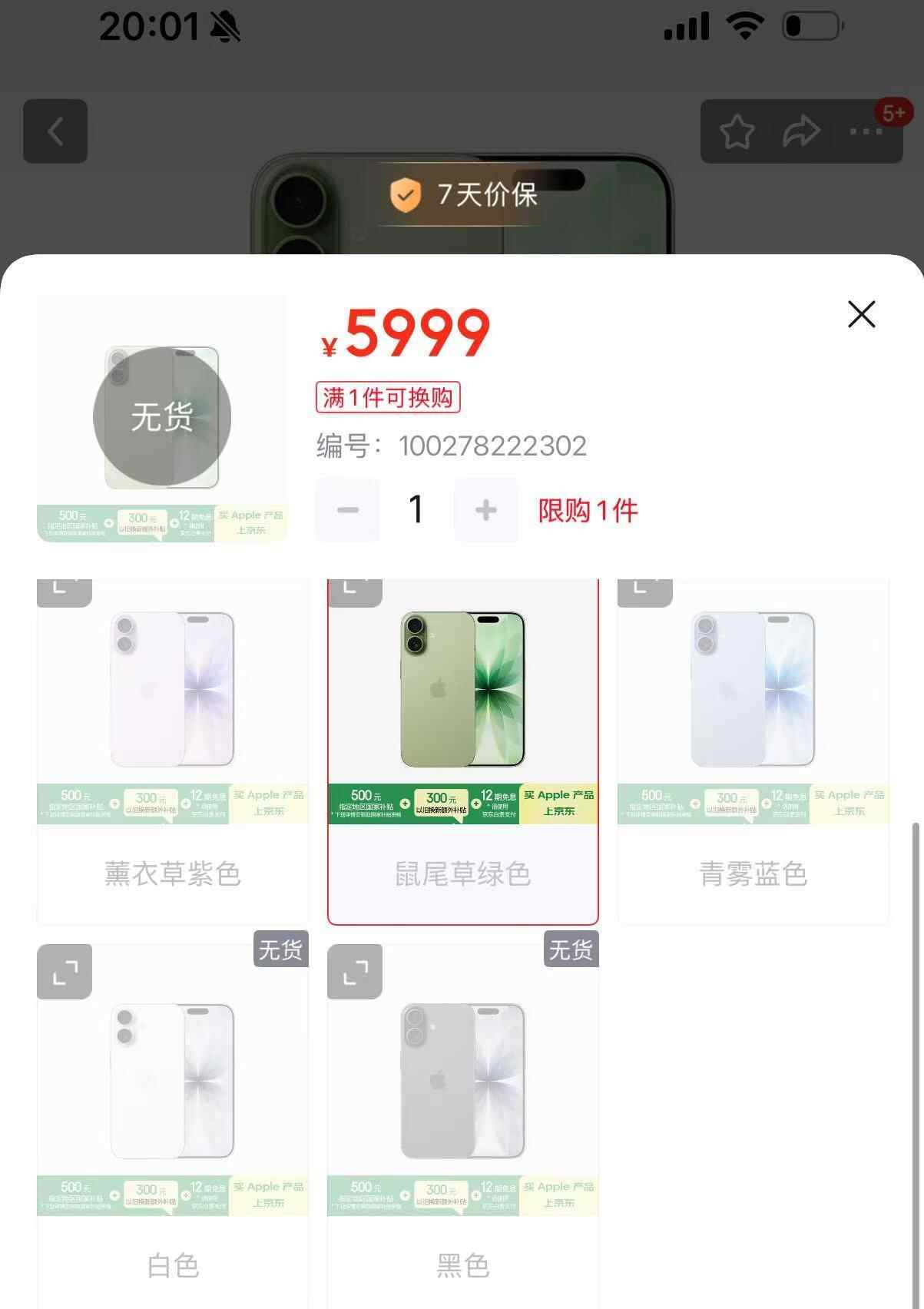Open the selected product preview image

(x=162, y=417)
